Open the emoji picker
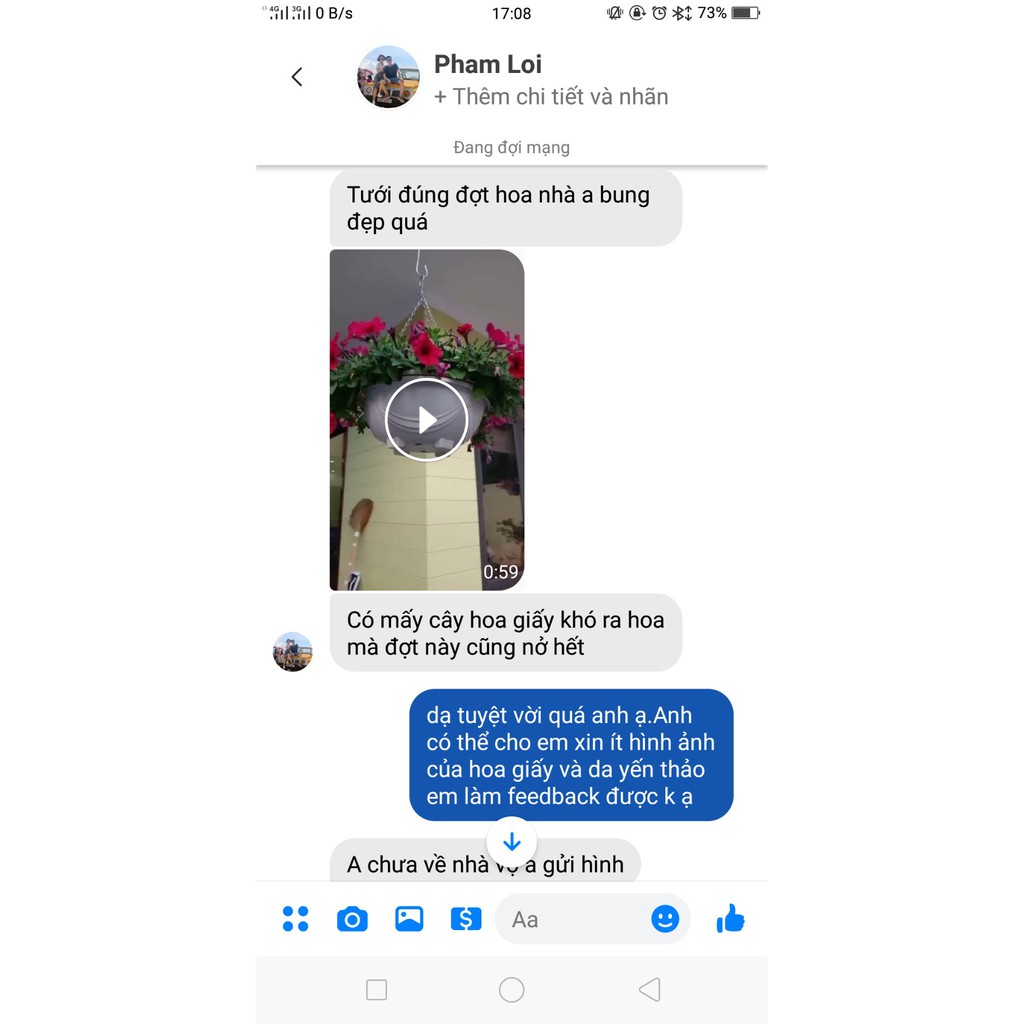The image size is (1024, 1024). pyautogui.click(x=665, y=919)
